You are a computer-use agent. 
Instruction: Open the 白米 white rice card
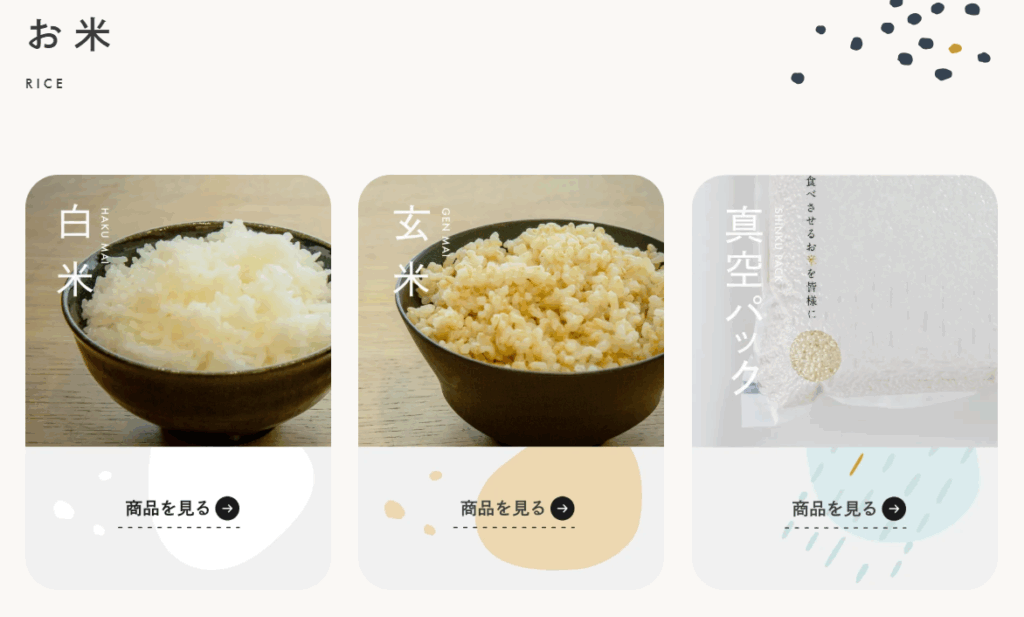[x=178, y=310]
